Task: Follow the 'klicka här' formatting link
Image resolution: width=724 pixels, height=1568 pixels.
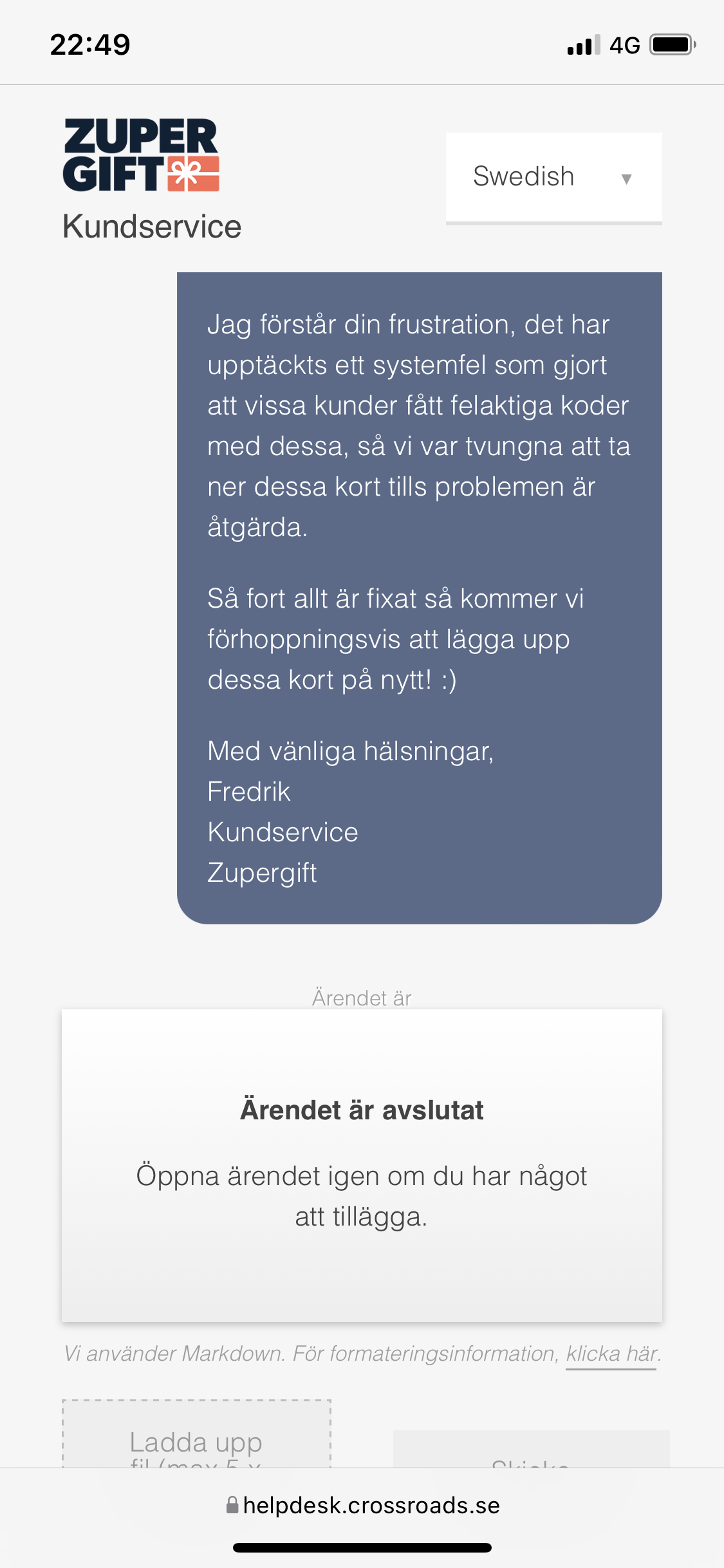Action: tap(611, 1354)
